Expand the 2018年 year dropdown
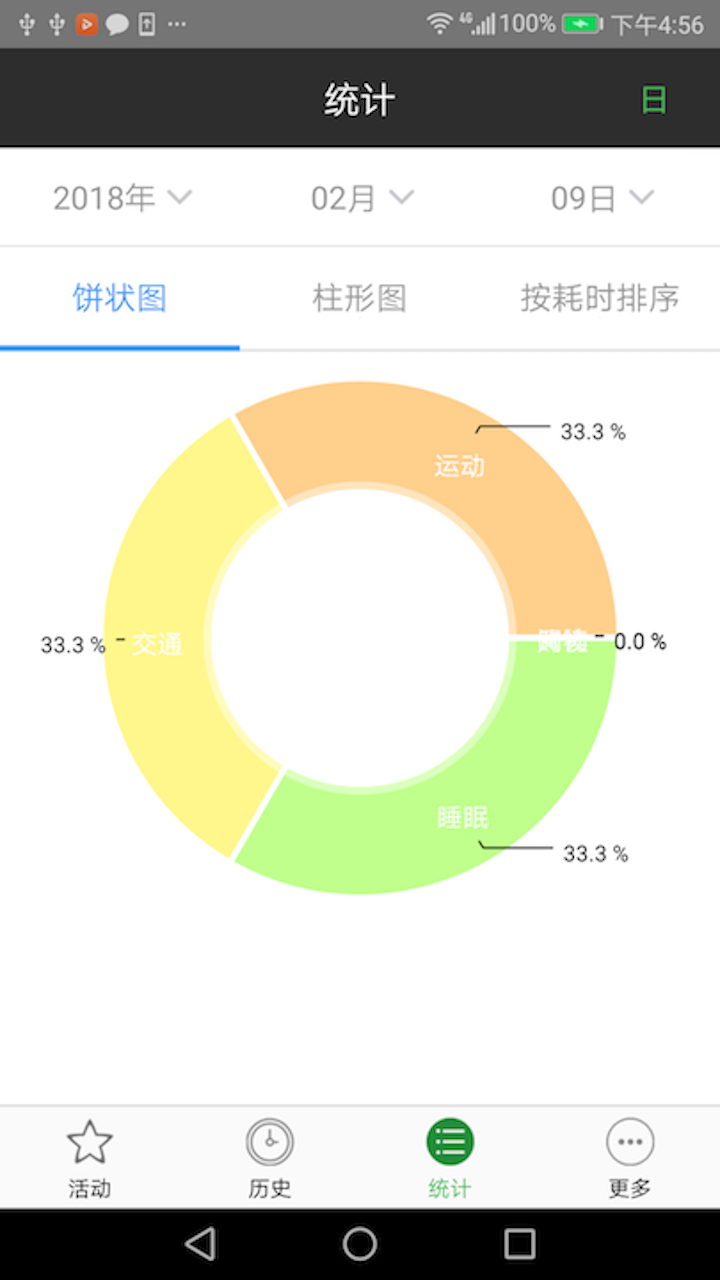Image resolution: width=720 pixels, height=1280 pixels. (118, 197)
